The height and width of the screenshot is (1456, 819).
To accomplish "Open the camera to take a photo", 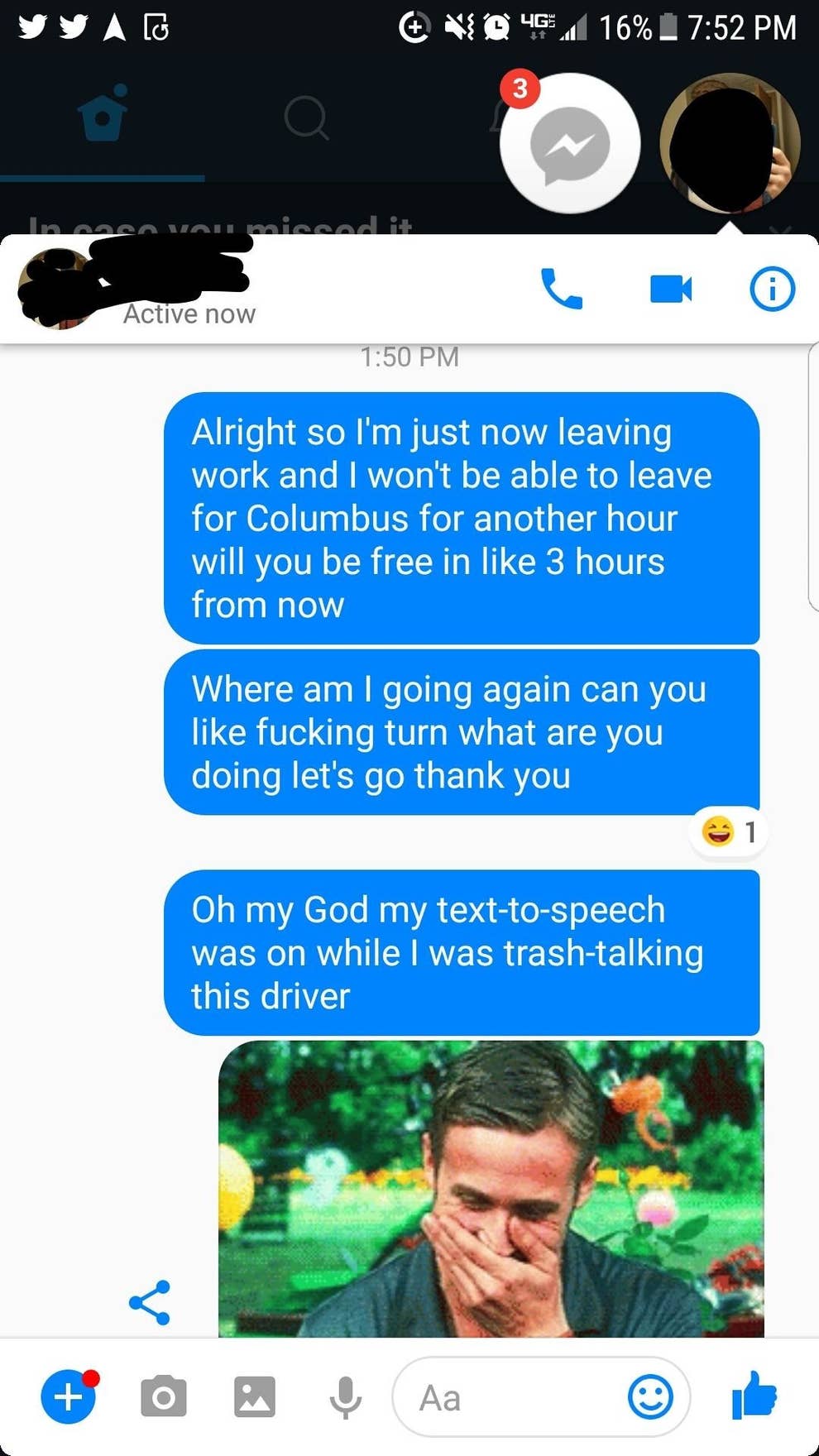I will [163, 1397].
